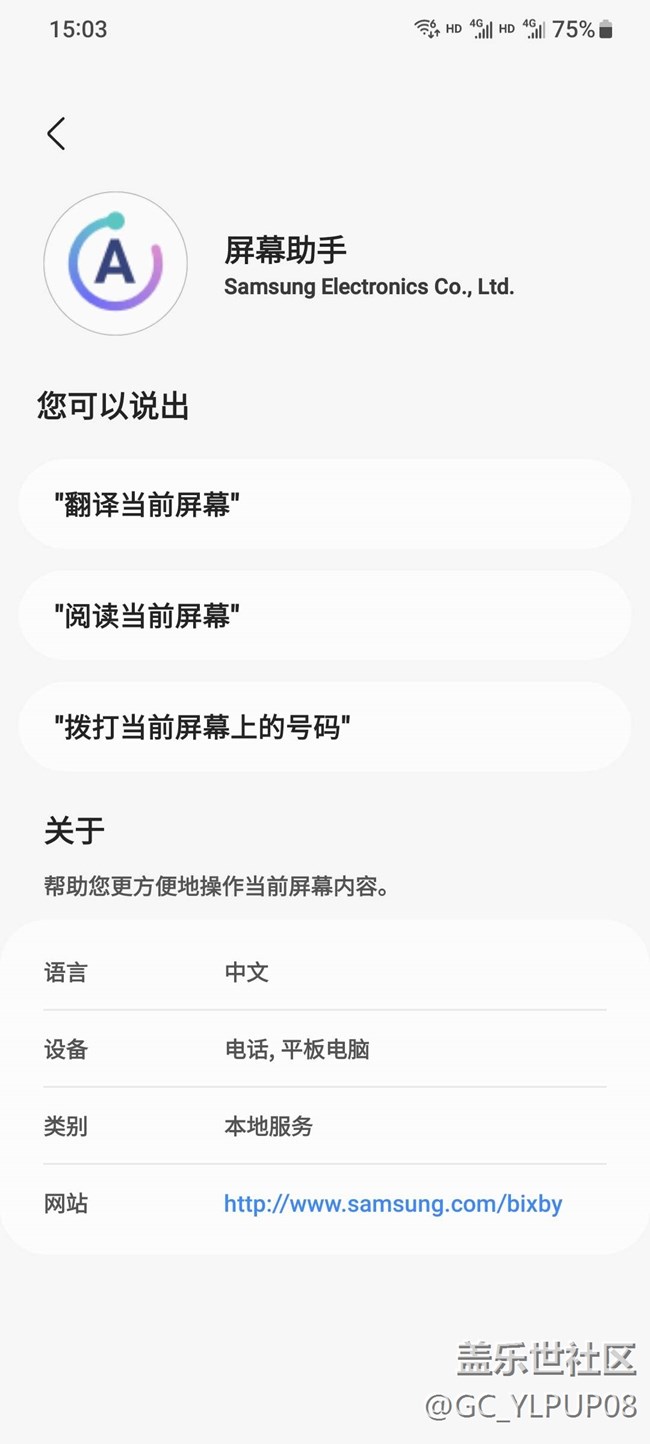Select the "拨打当前屏幕上的号码" suggestion
650x1444 pixels.
coord(324,727)
